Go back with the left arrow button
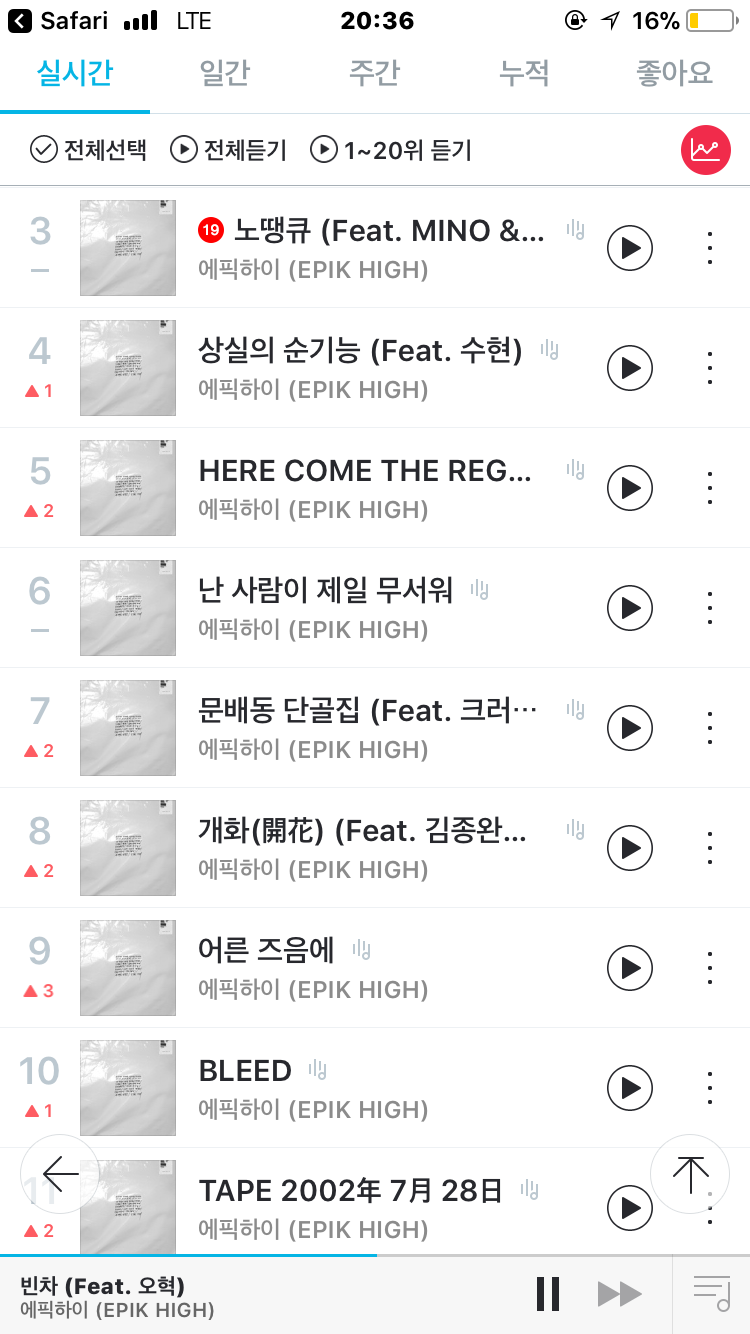The image size is (750, 1334). click(60, 1174)
